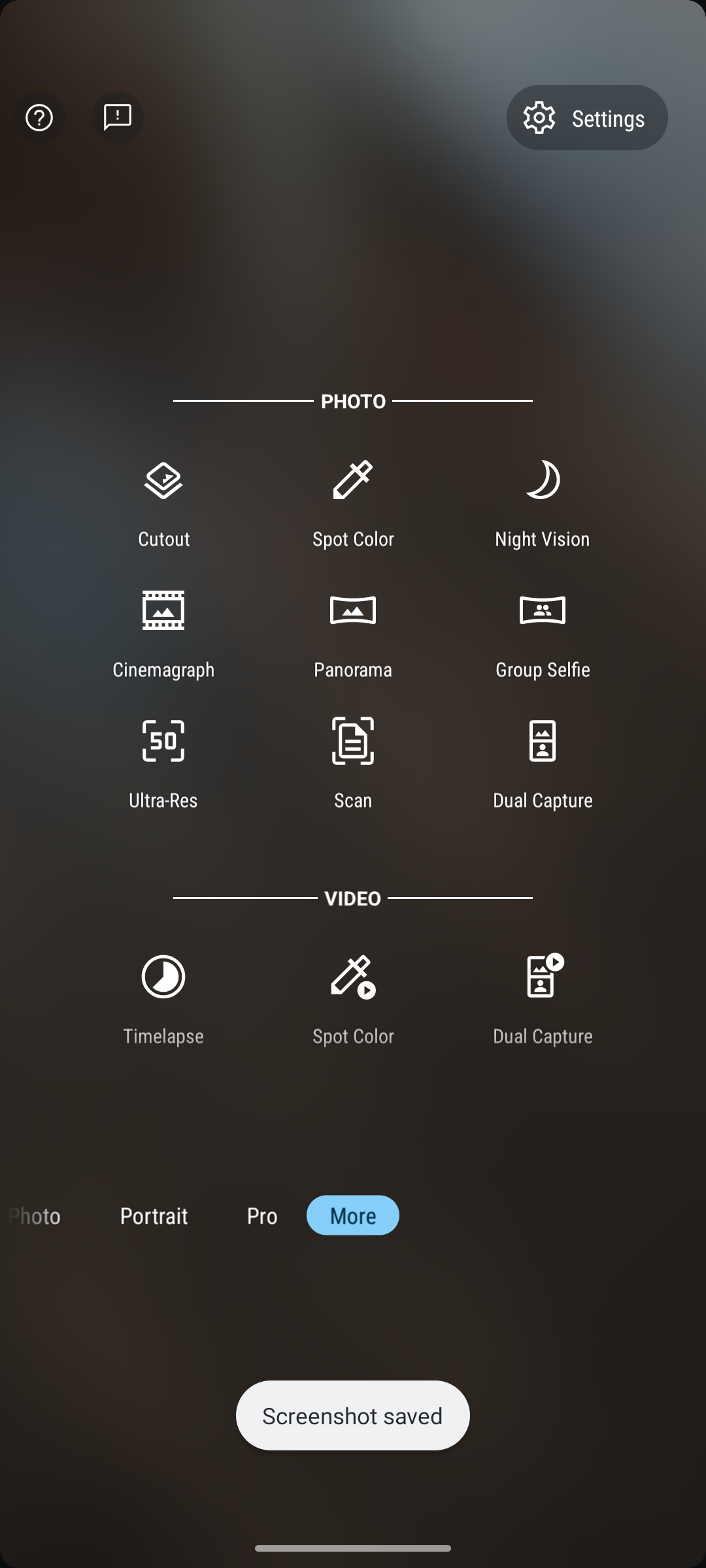706x1568 pixels.
Task: Choose Spot Color under Photo
Action: (353, 504)
